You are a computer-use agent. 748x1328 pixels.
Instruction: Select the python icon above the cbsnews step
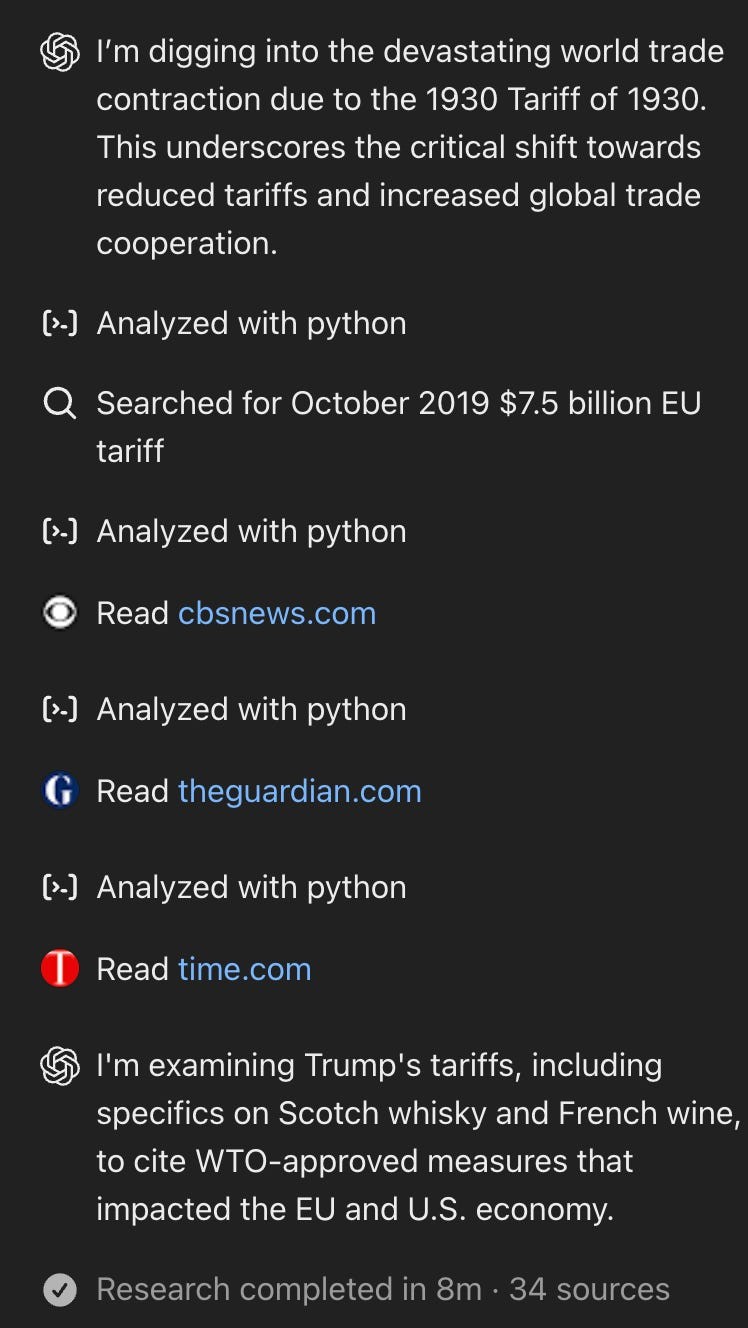click(x=60, y=531)
